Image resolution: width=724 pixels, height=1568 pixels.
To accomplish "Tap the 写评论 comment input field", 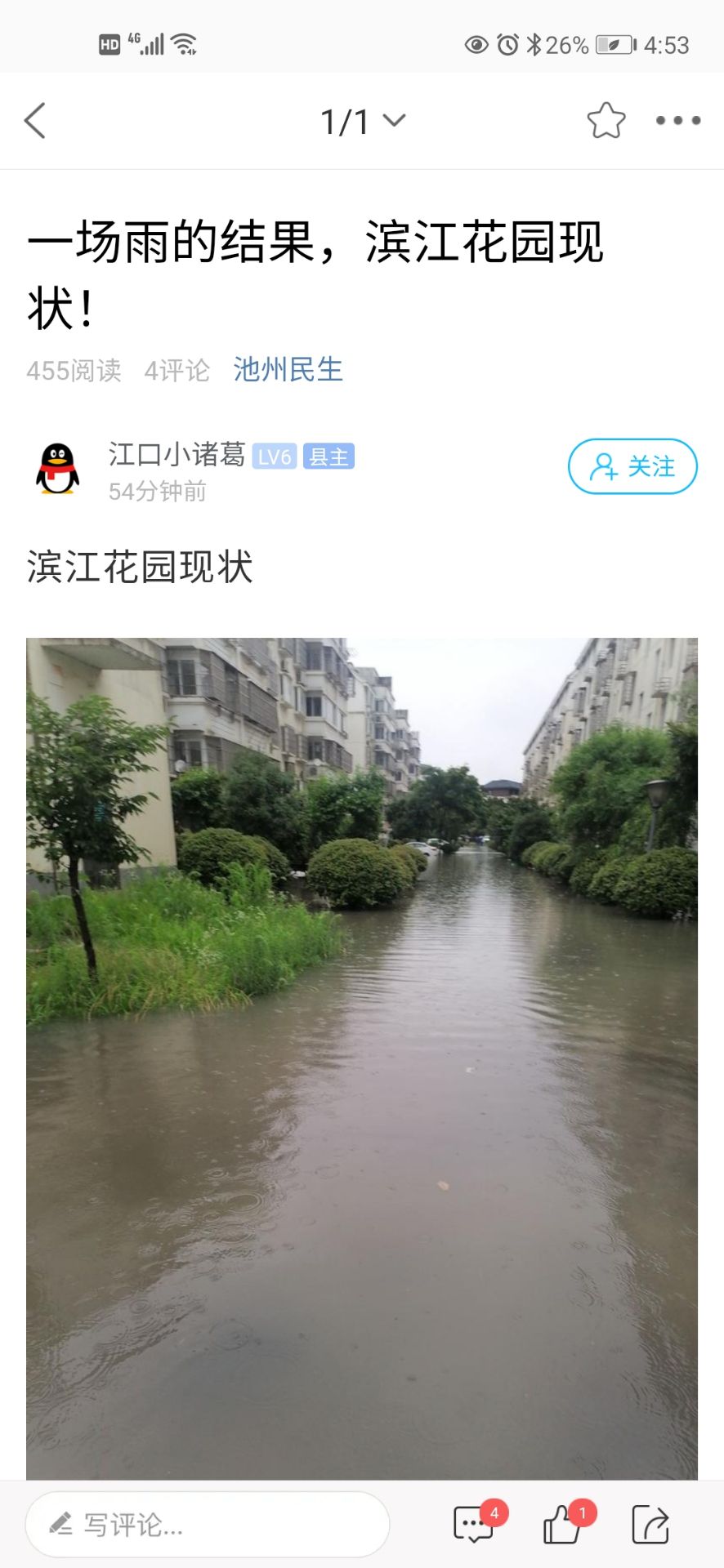I will [x=208, y=1524].
